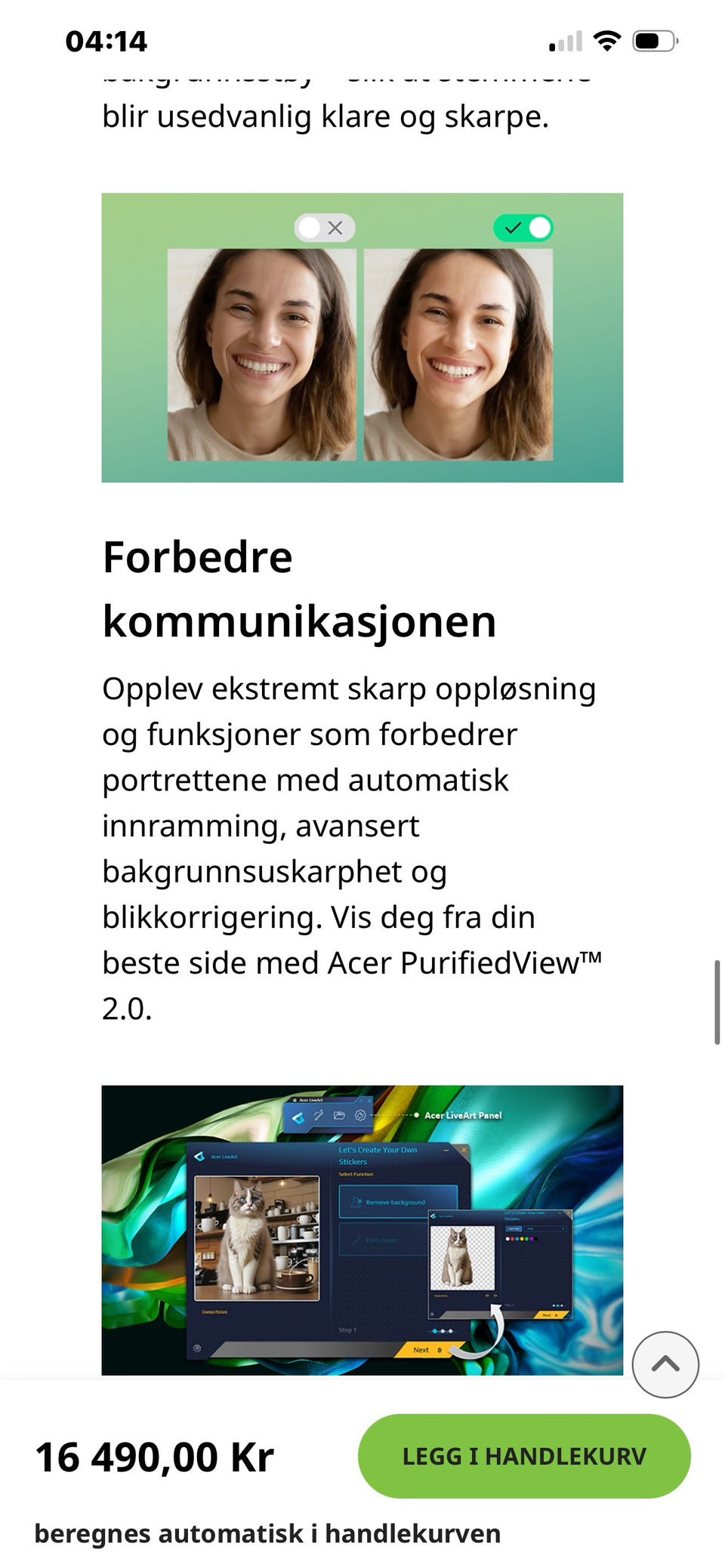
Task: Click LEGG I HANDLEKURV
Action: (525, 1457)
